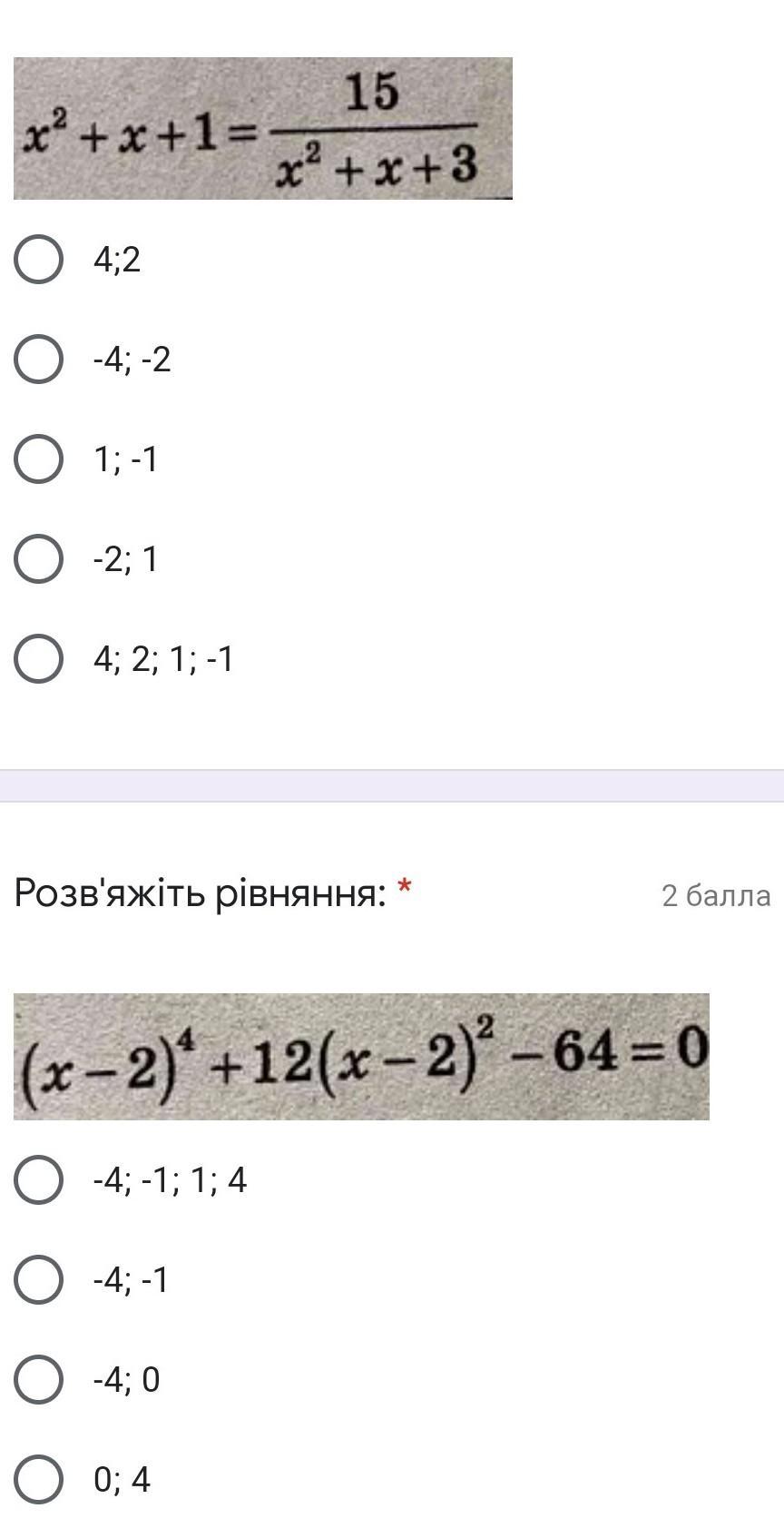Select the option -4; -1
This screenshot has height=1538, width=784.
tap(39, 1280)
